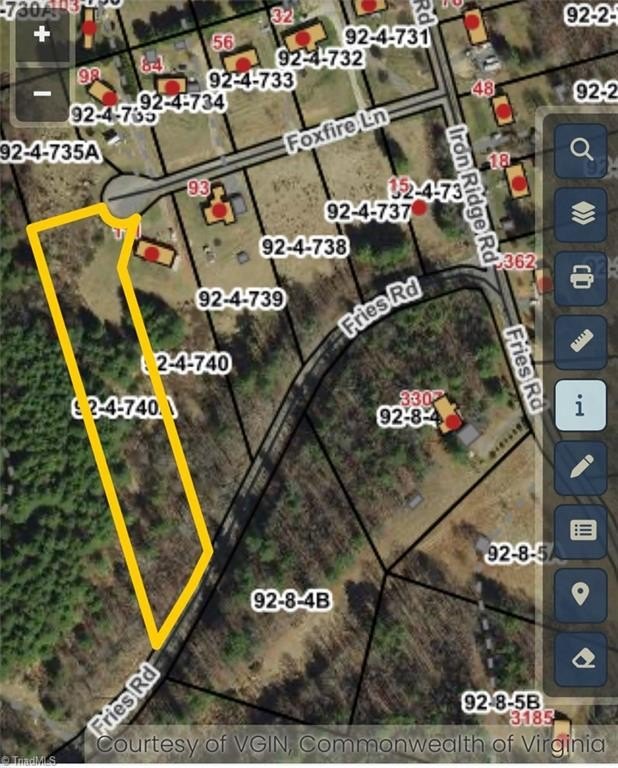Activate the pencil draw tool
Viewport: 618px width, 768px height.
point(581,467)
